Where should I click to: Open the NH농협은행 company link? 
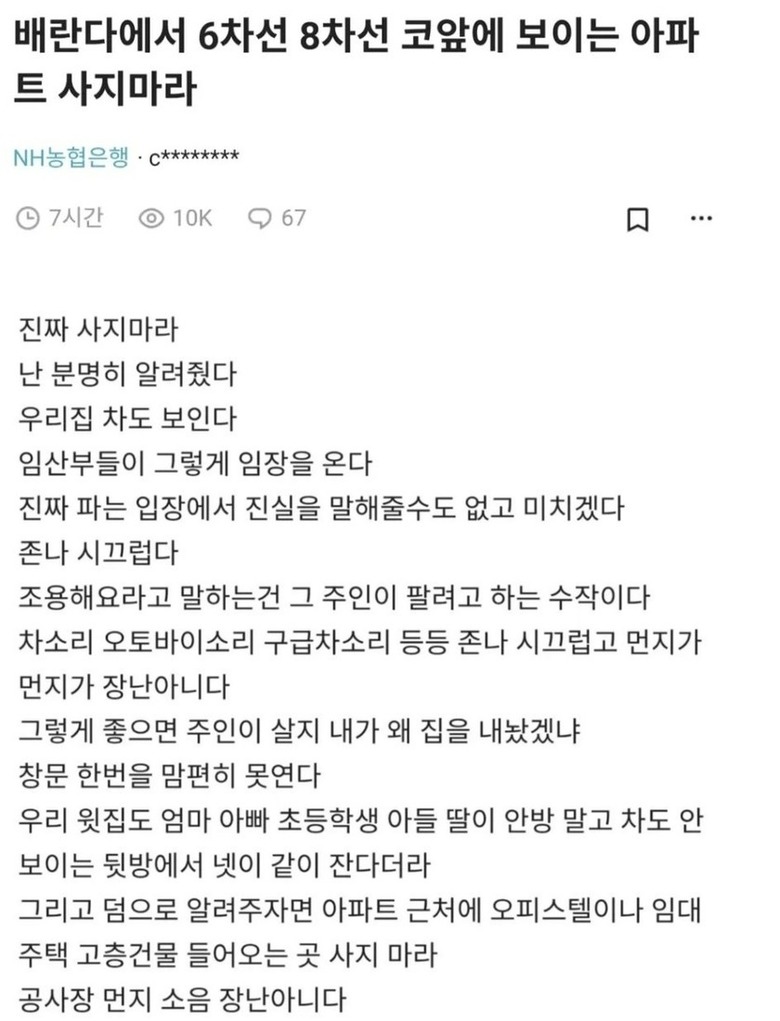tap(71, 157)
